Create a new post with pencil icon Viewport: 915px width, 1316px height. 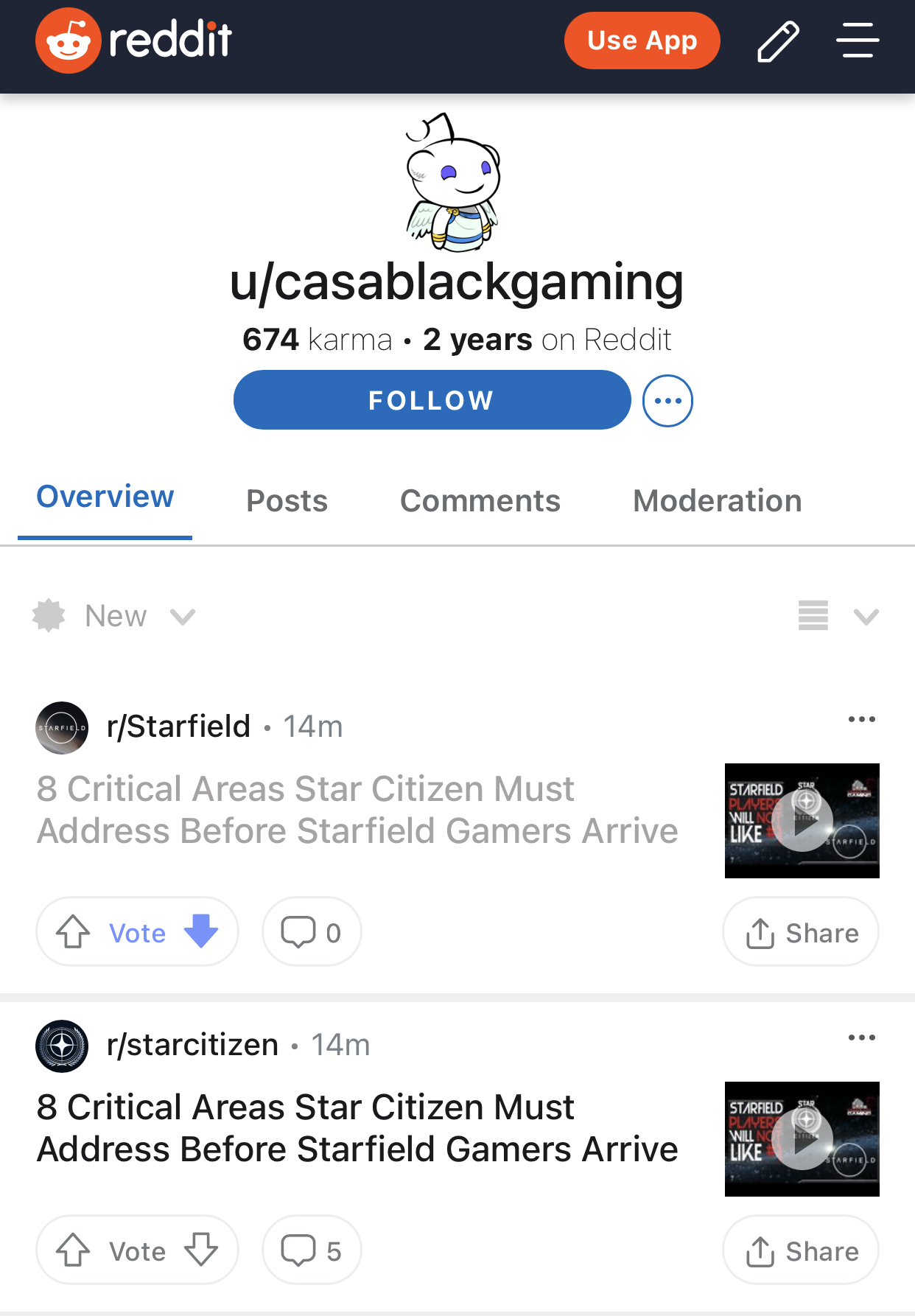pyautogui.click(x=778, y=41)
